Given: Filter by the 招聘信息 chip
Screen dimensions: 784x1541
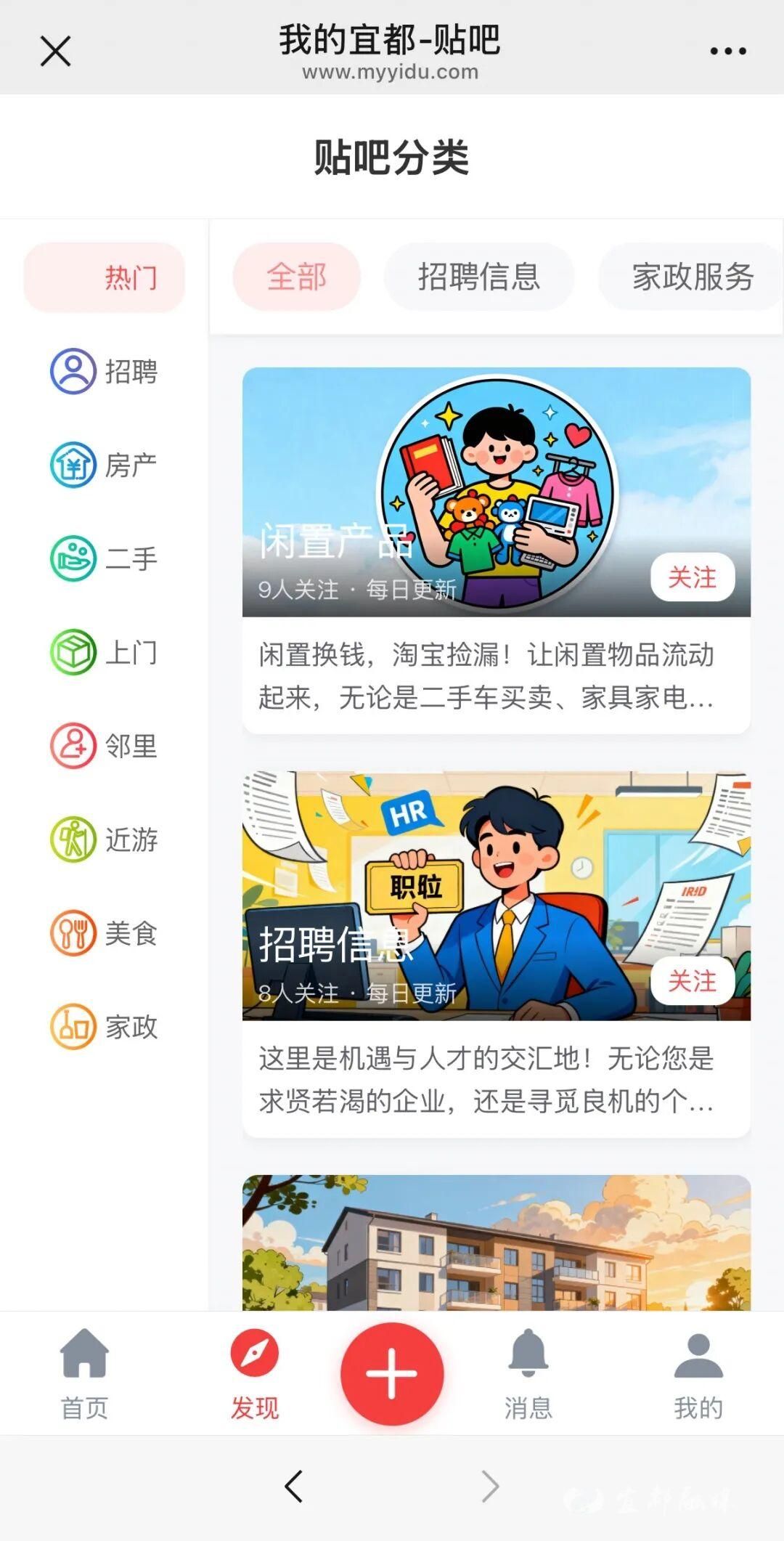Looking at the screenshot, I should point(479,277).
